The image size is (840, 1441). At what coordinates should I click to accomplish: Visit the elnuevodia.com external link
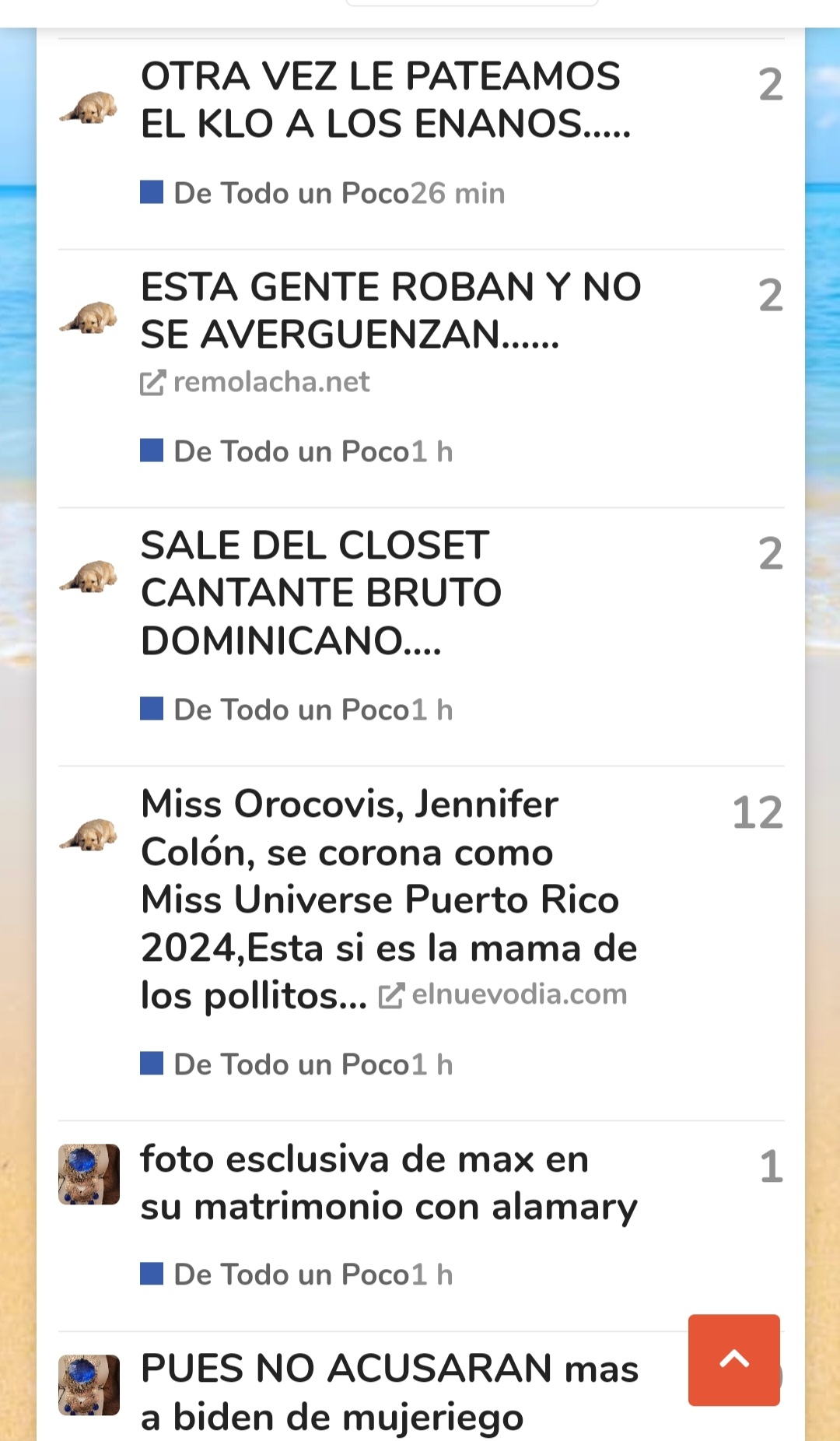coord(503,994)
